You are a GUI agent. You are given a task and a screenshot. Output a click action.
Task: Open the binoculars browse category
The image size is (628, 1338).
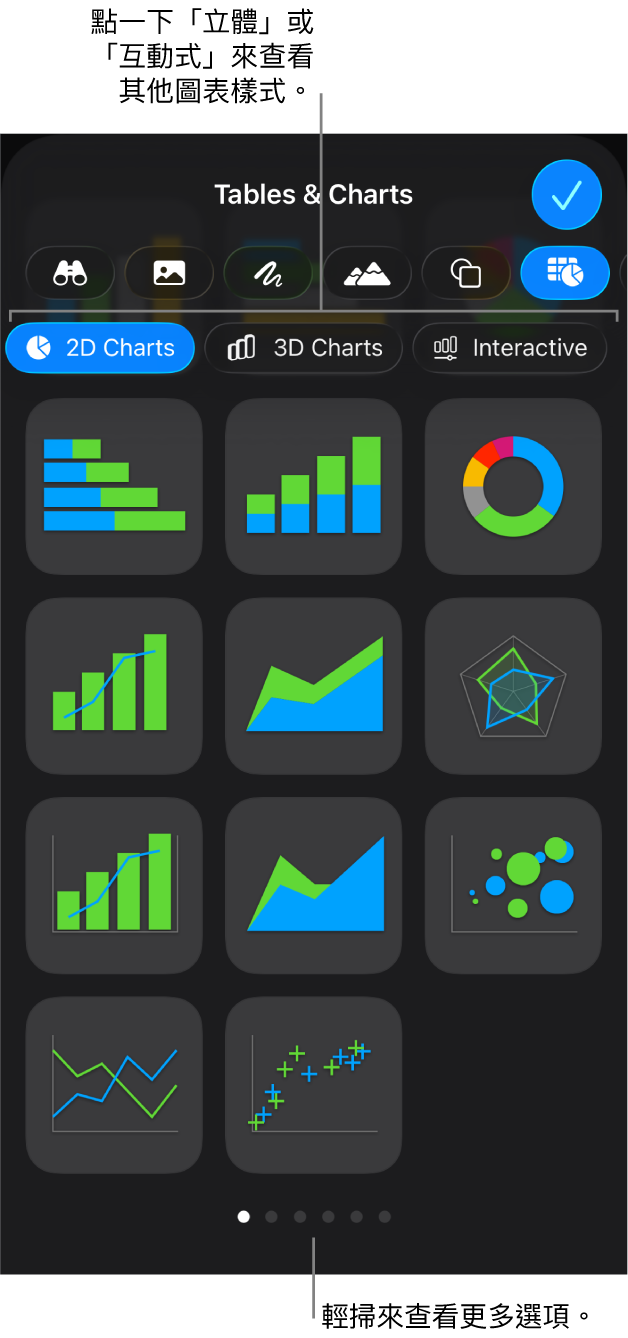[x=70, y=272]
